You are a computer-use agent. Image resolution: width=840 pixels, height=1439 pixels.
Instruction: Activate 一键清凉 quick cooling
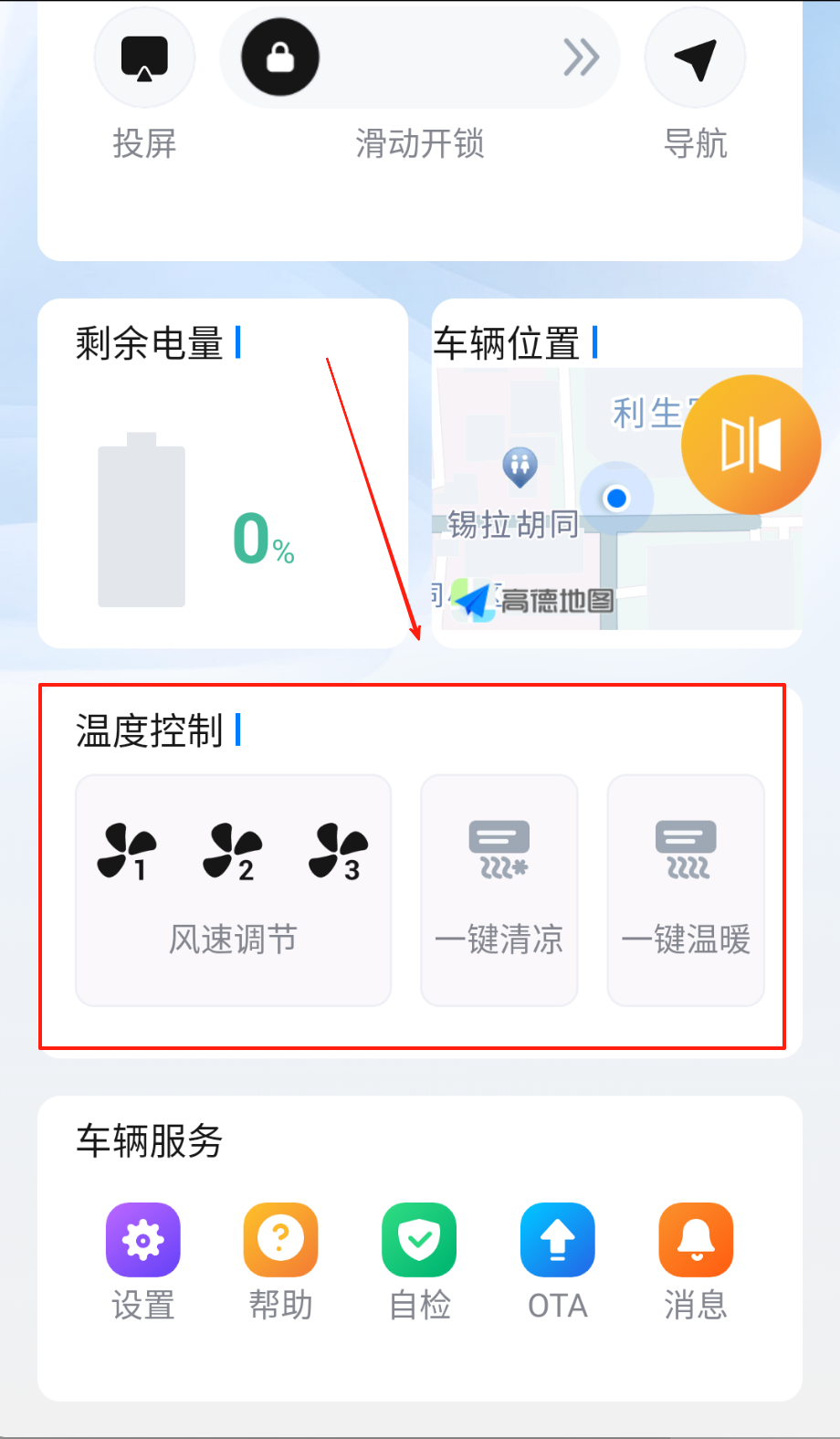499,890
